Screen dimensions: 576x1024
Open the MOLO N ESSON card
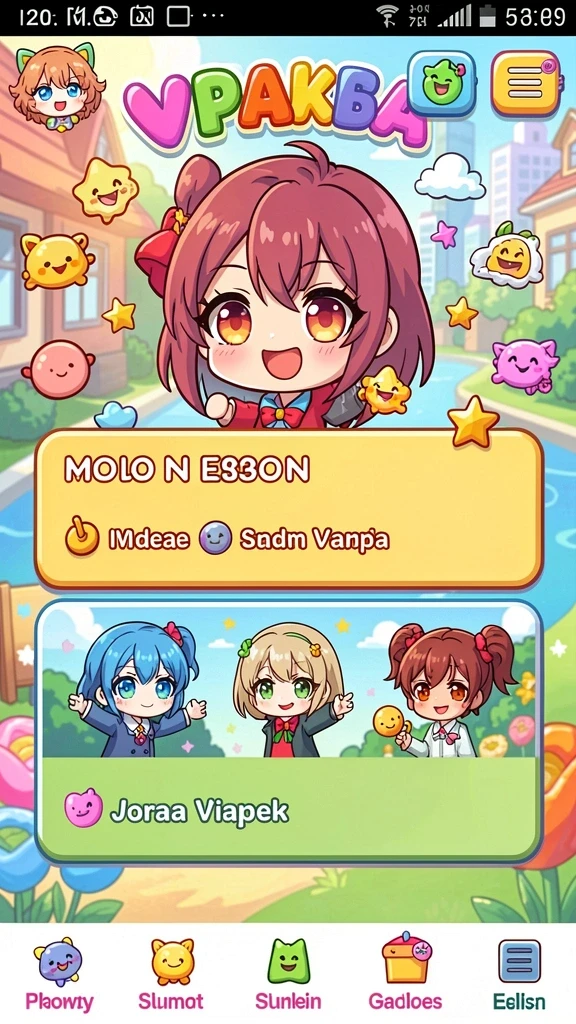pos(288,509)
